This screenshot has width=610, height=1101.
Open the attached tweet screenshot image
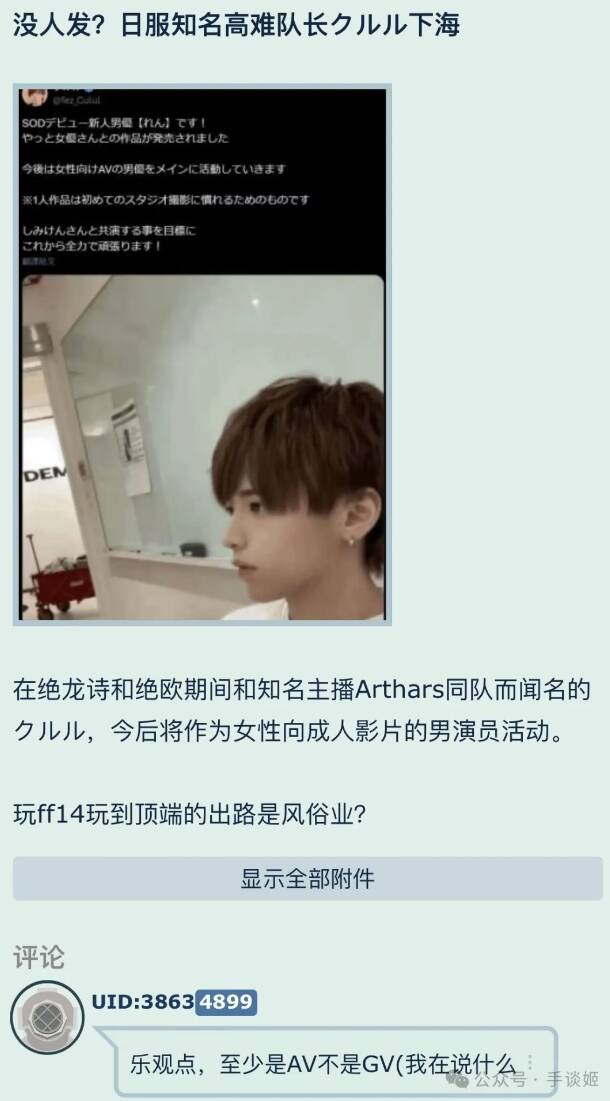pyautogui.click(x=203, y=354)
